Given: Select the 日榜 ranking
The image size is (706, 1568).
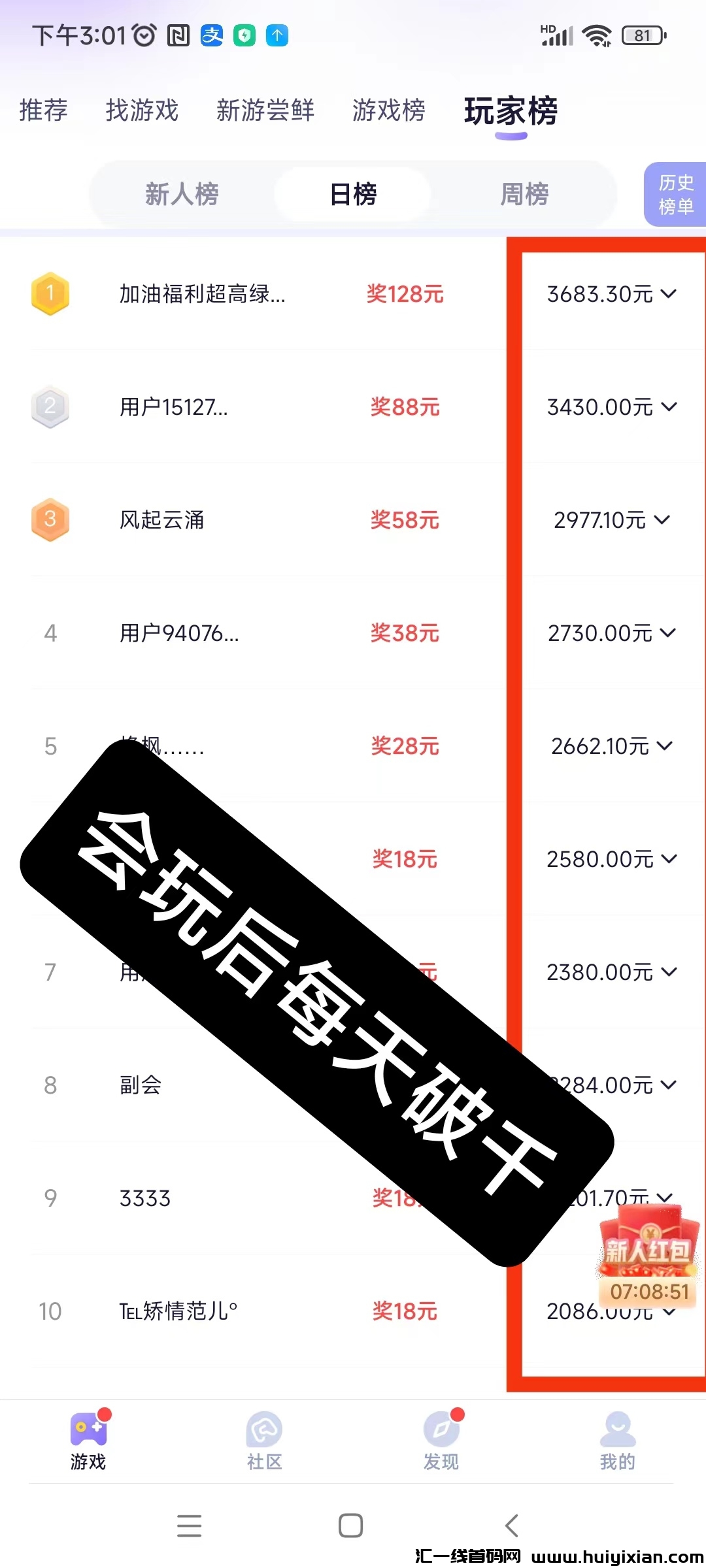Looking at the screenshot, I should coord(353,194).
